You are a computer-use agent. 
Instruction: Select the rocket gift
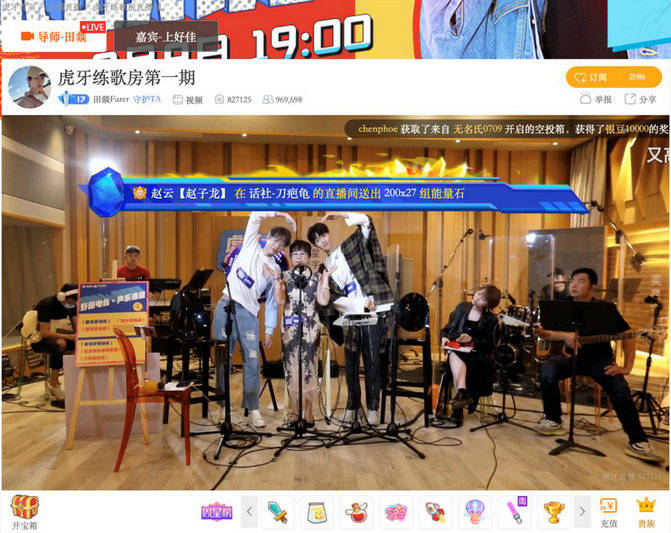[435, 512]
